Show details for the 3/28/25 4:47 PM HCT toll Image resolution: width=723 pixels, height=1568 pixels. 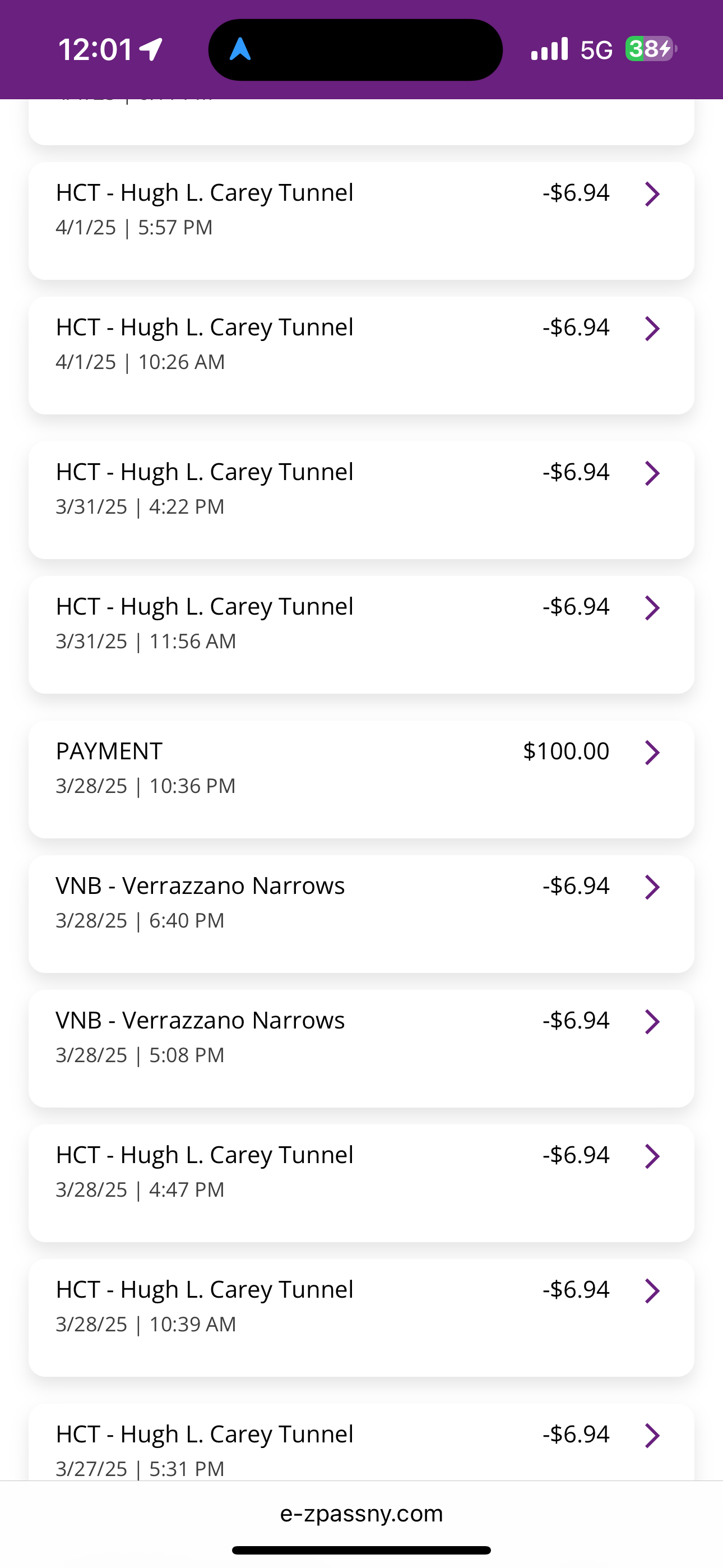[x=361, y=1183]
